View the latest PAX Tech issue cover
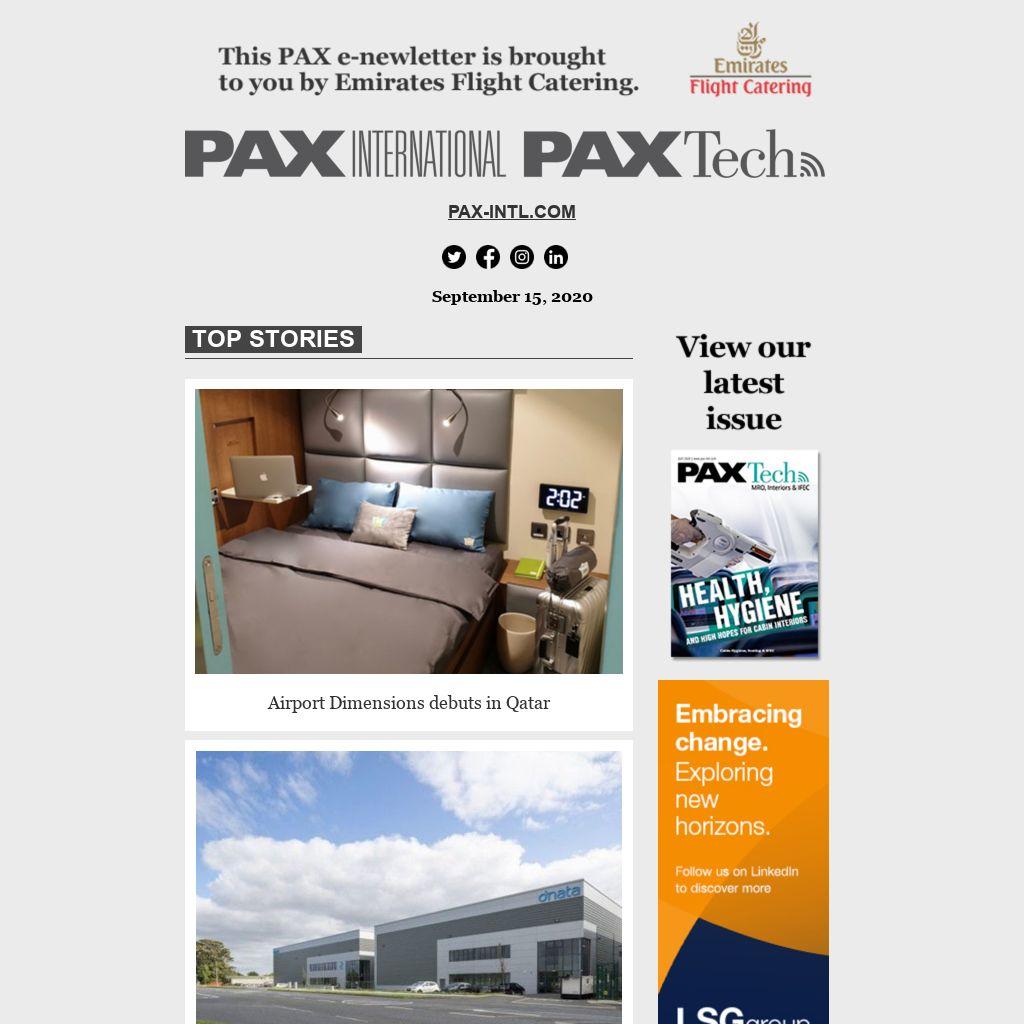This screenshot has height=1024, width=1024. (x=744, y=553)
